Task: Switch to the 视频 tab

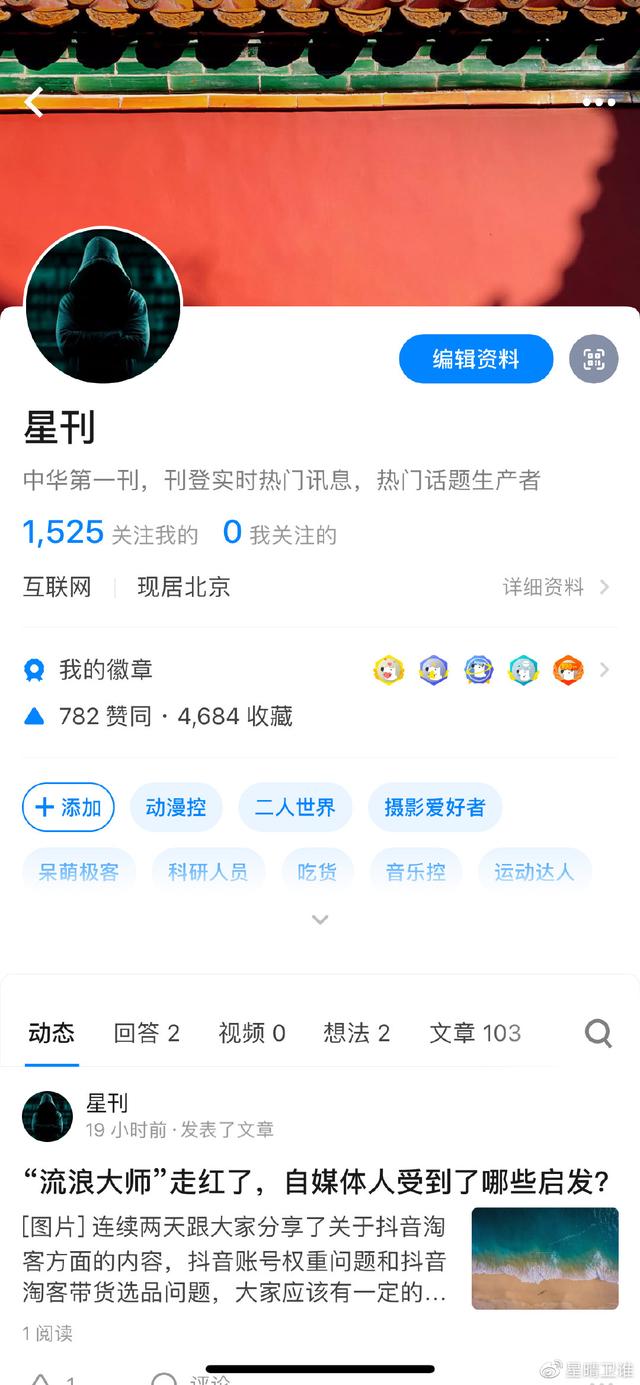Action: (x=252, y=1033)
